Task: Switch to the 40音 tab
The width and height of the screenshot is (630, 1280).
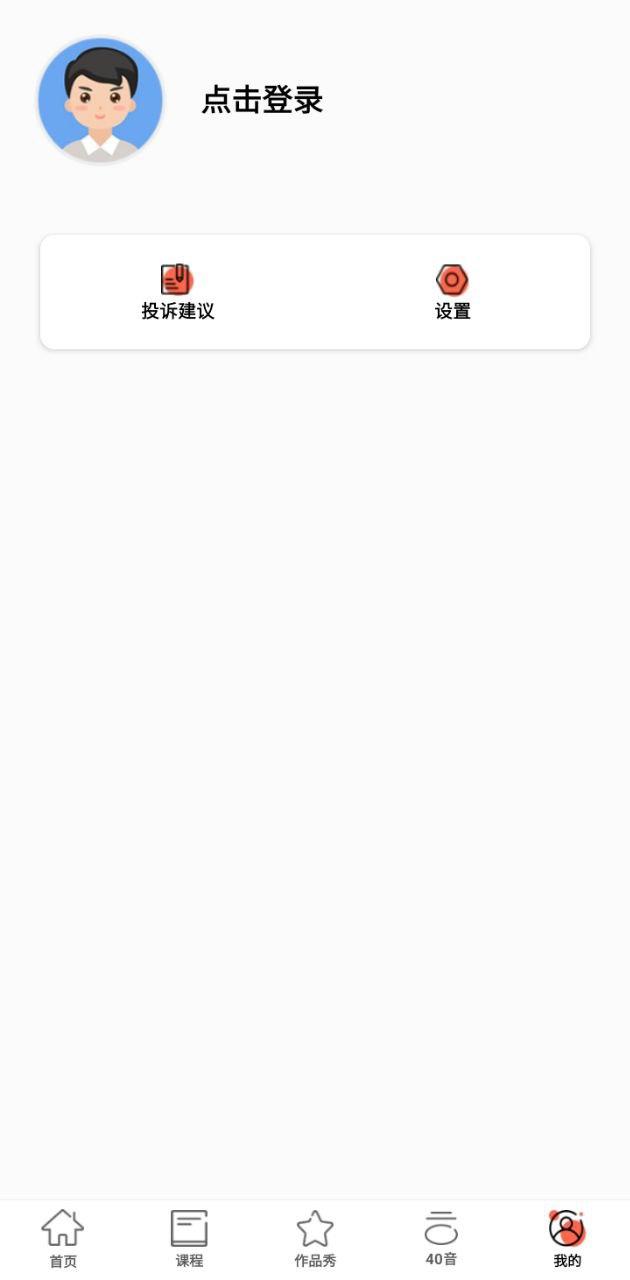Action: pyautogui.click(x=441, y=1238)
